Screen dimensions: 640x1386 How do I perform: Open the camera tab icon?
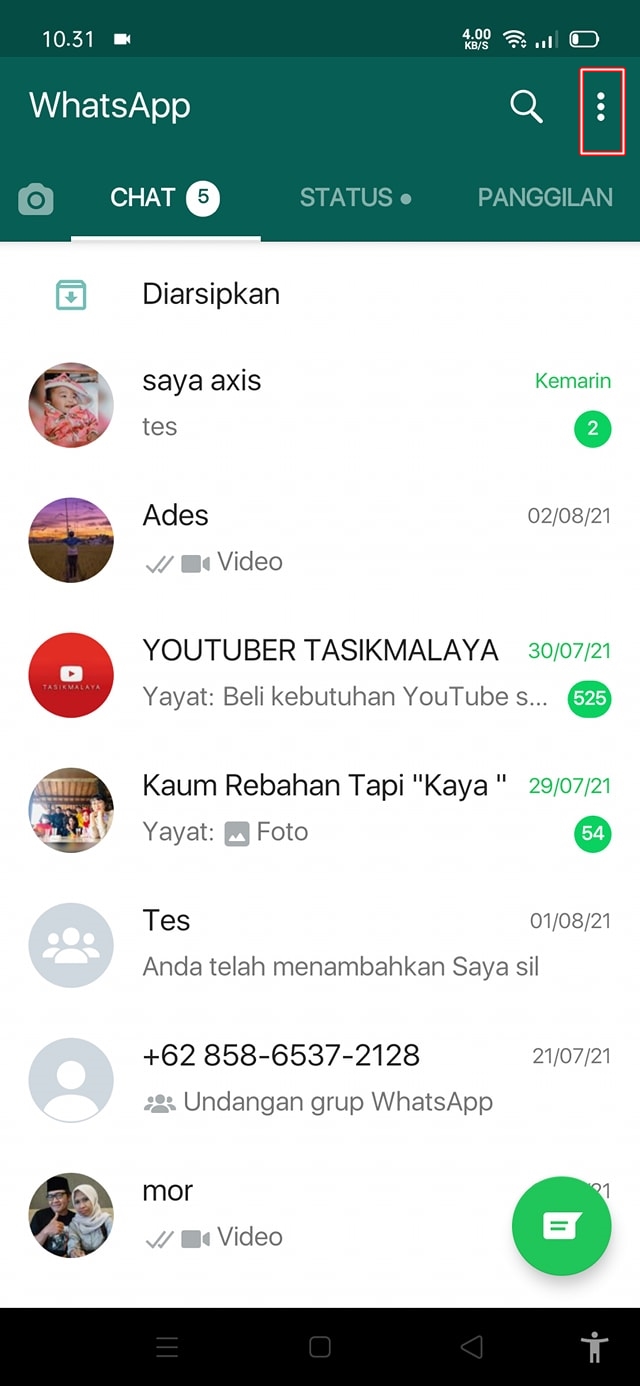pyautogui.click(x=36, y=199)
